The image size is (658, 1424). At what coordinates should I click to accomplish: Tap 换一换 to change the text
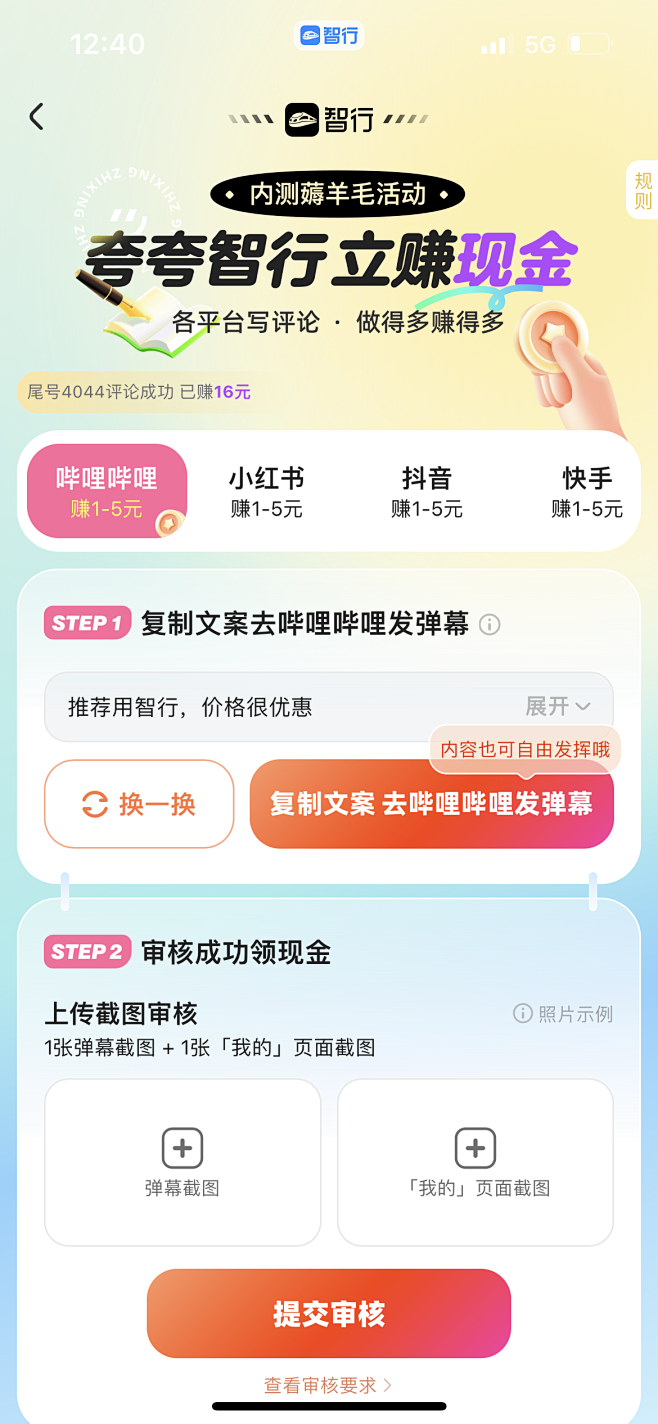(x=139, y=804)
